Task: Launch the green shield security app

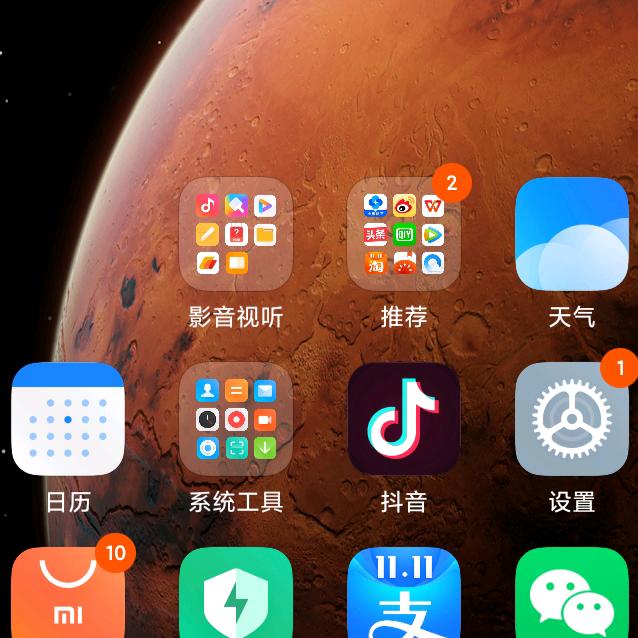Action: point(236,593)
